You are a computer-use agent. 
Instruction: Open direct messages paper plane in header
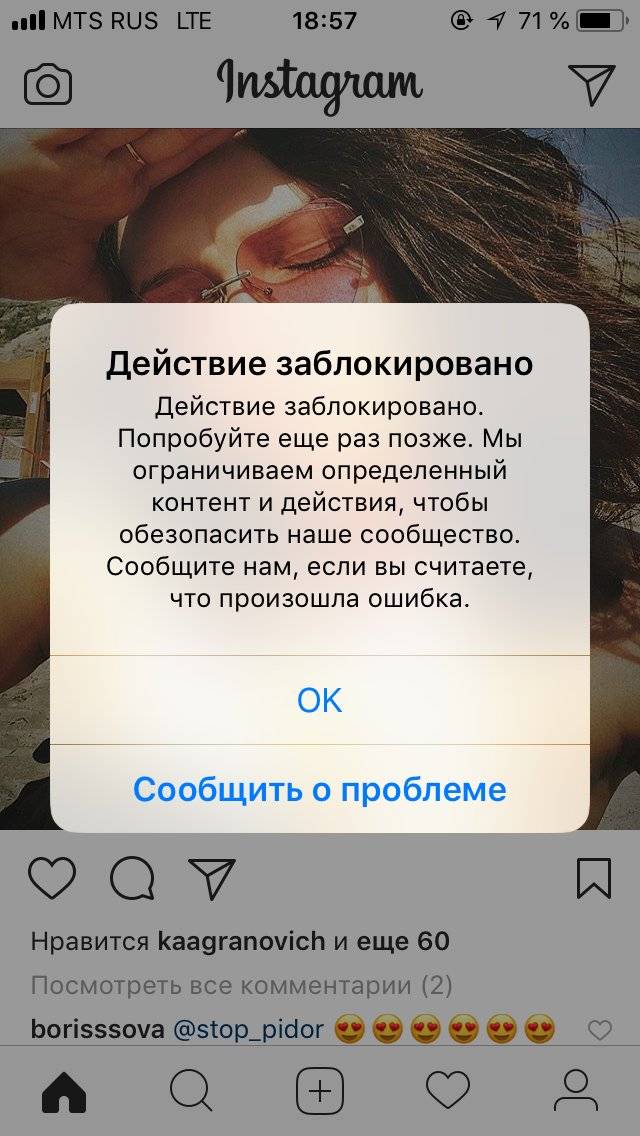(x=591, y=85)
